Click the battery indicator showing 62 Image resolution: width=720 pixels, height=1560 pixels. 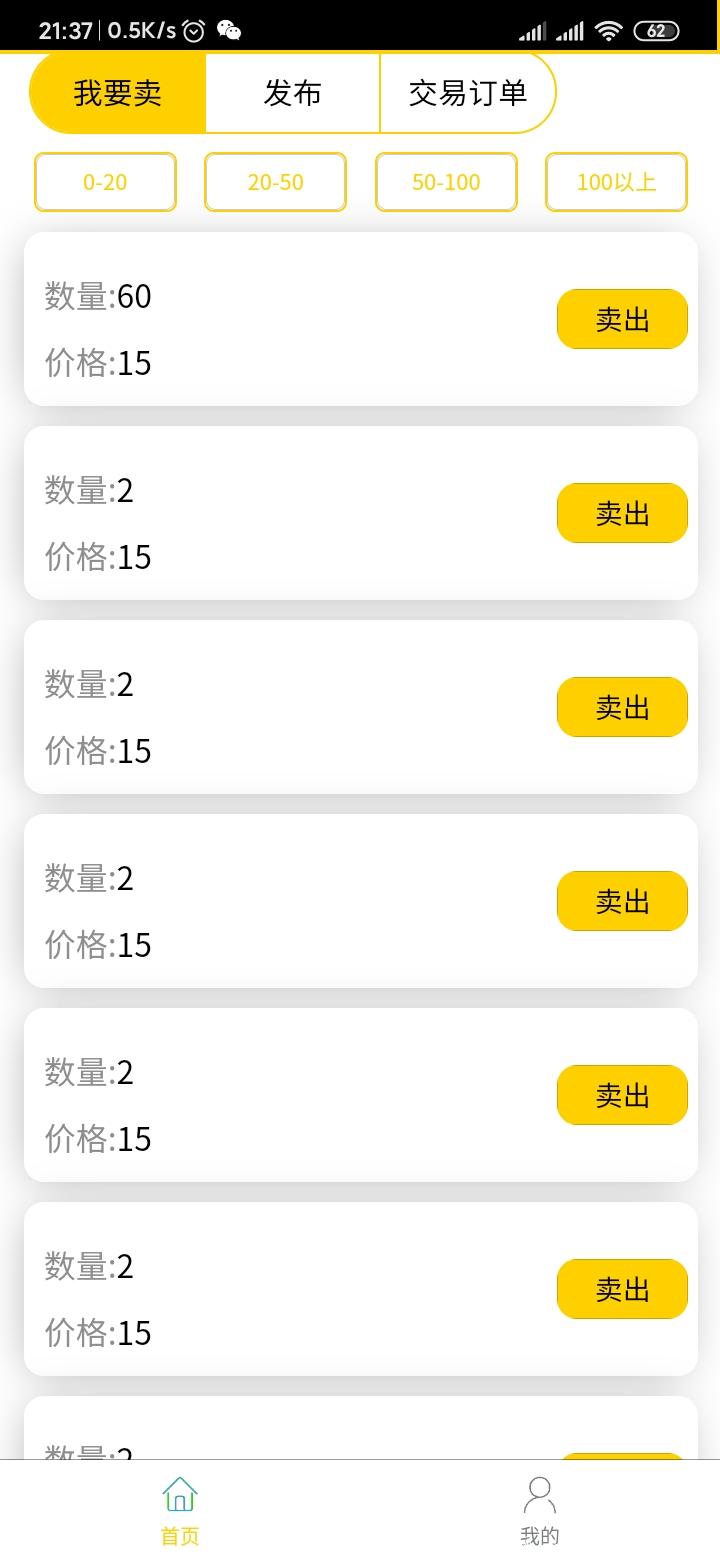(657, 30)
